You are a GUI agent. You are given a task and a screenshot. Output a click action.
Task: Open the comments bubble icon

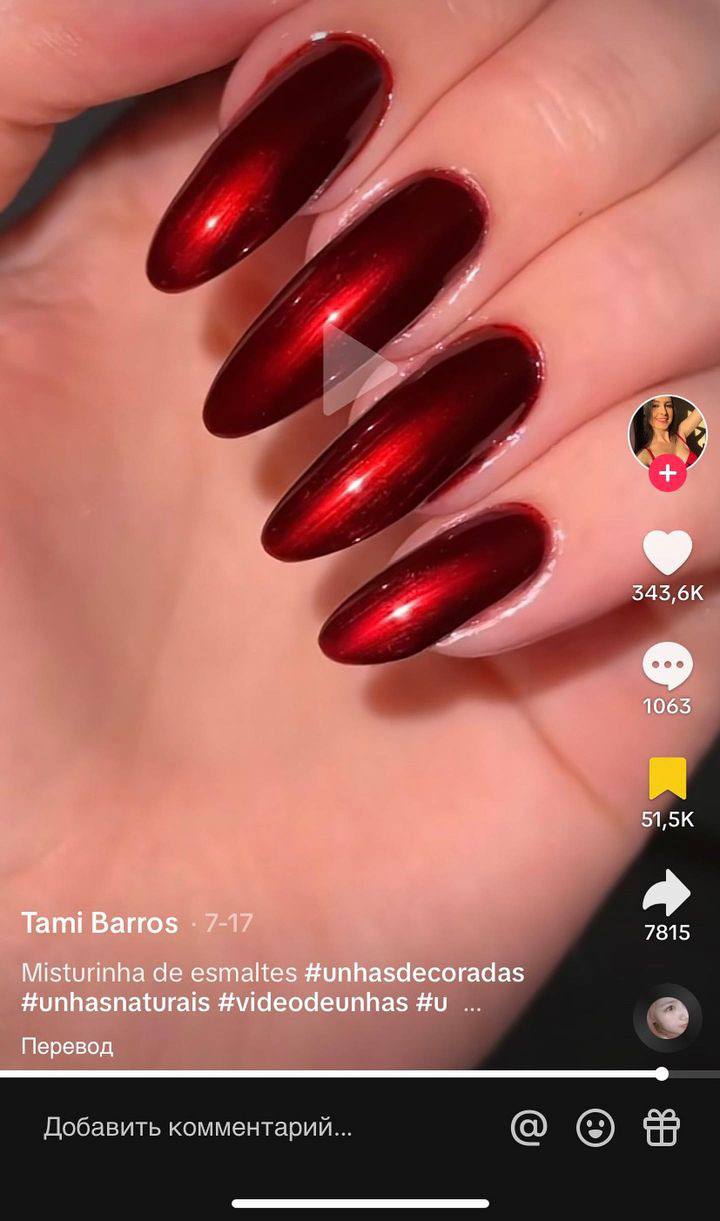pyautogui.click(x=667, y=666)
